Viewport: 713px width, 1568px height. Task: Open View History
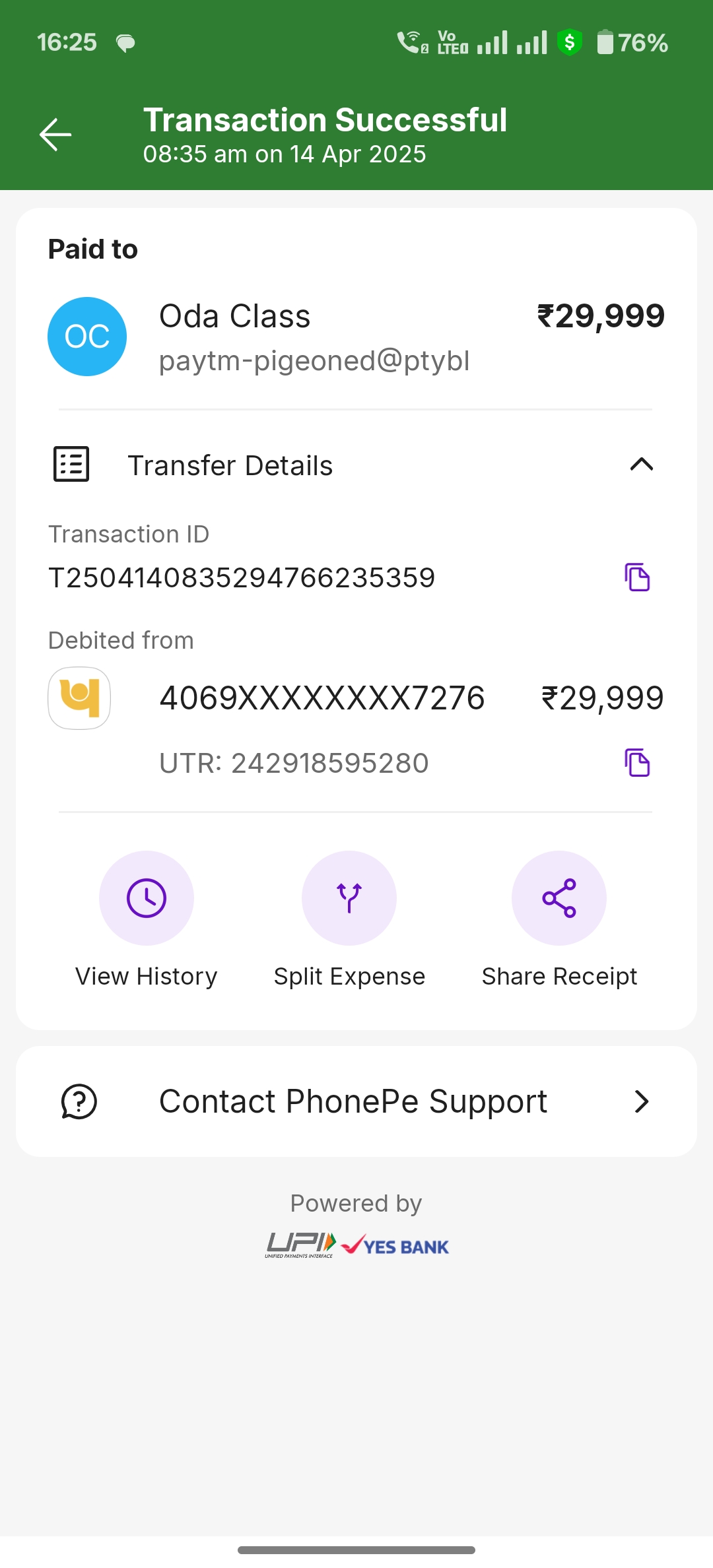click(x=146, y=898)
